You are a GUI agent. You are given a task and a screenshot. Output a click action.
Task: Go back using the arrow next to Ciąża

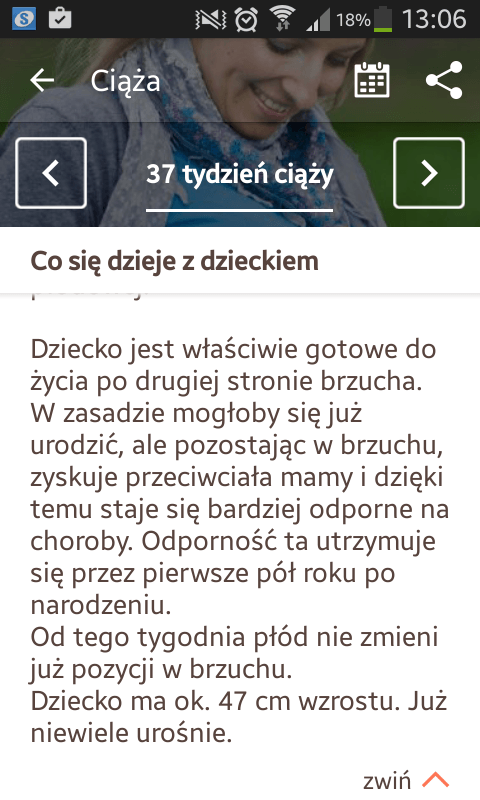[x=42, y=80]
